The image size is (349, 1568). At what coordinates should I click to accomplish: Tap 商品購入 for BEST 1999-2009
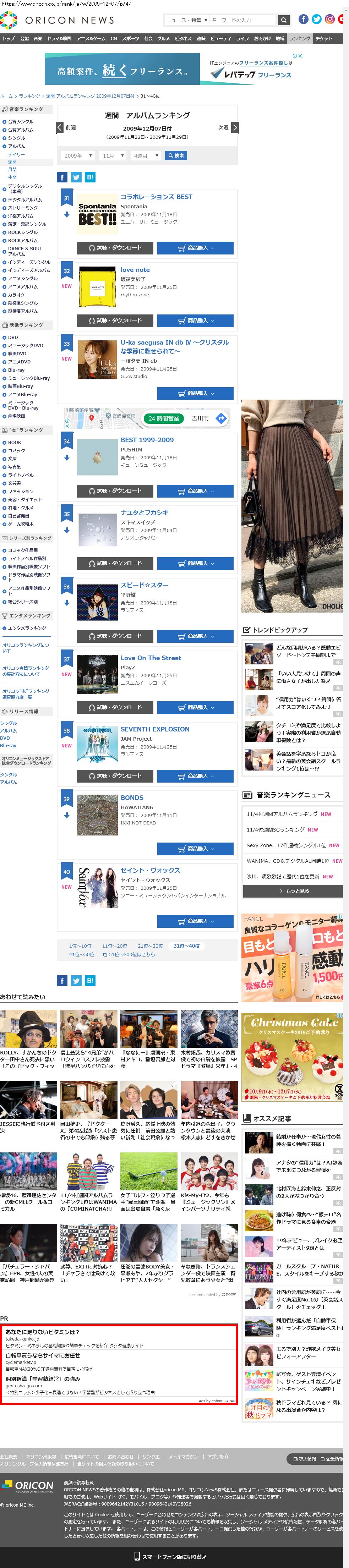195,490
